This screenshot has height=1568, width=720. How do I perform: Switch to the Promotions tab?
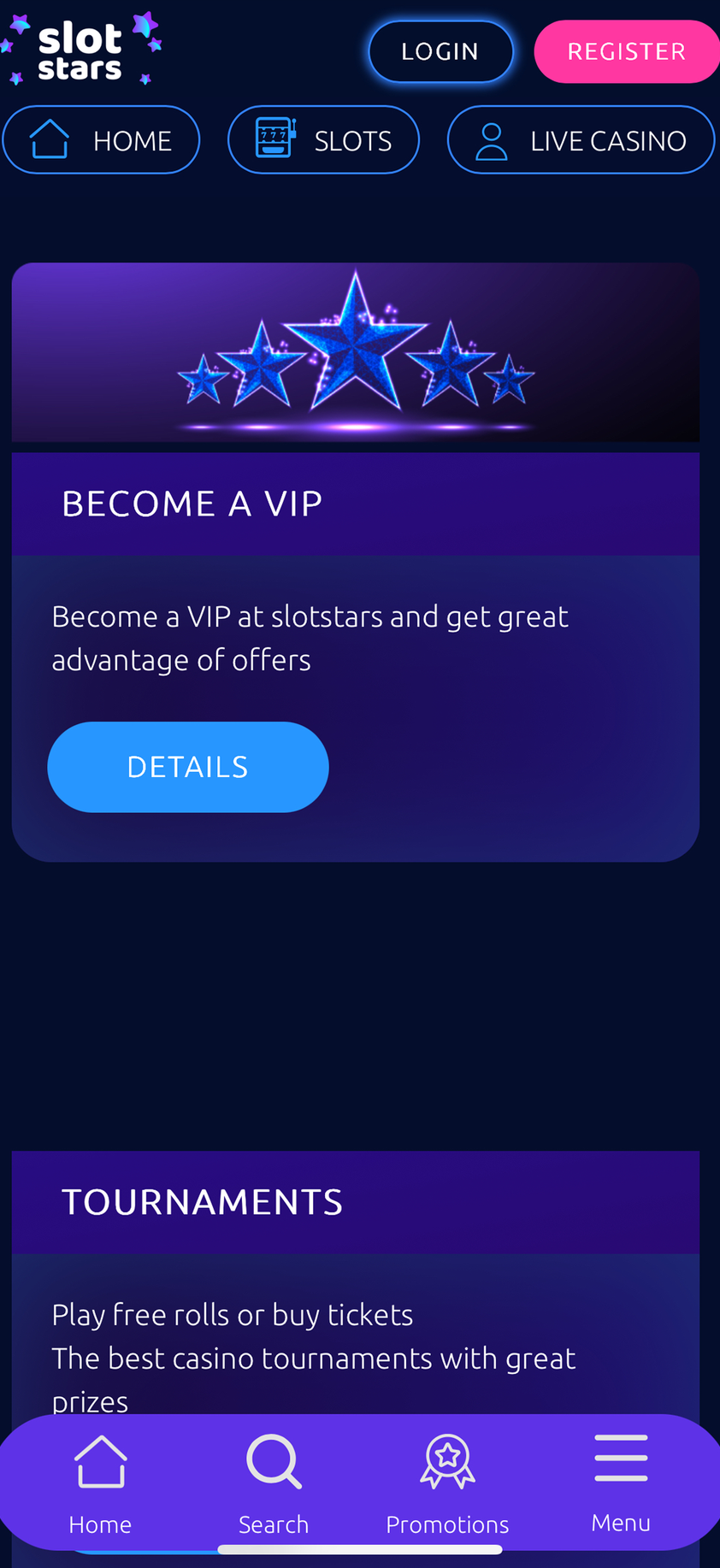pyautogui.click(x=447, y=1483)
